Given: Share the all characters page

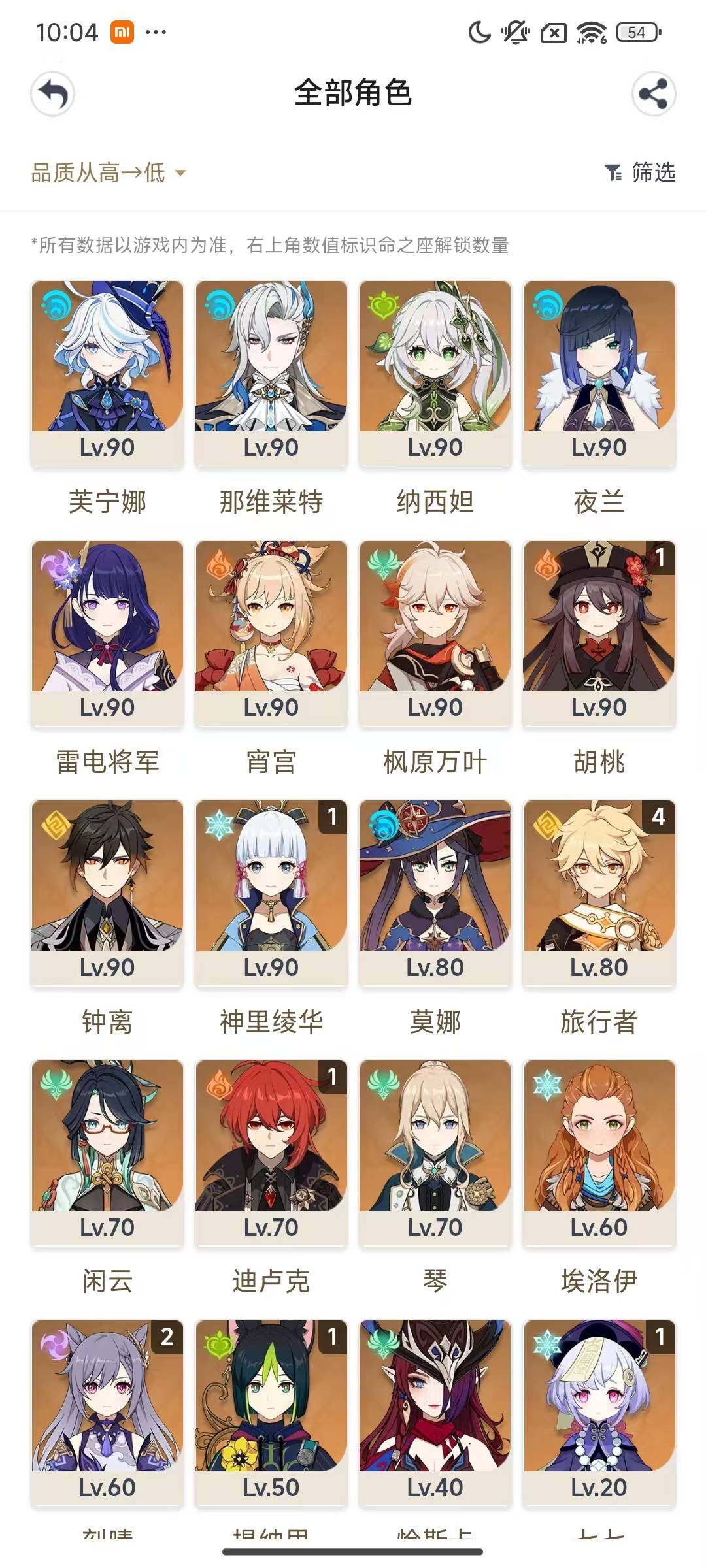Looking at the screenshot, I should [653, 94].
